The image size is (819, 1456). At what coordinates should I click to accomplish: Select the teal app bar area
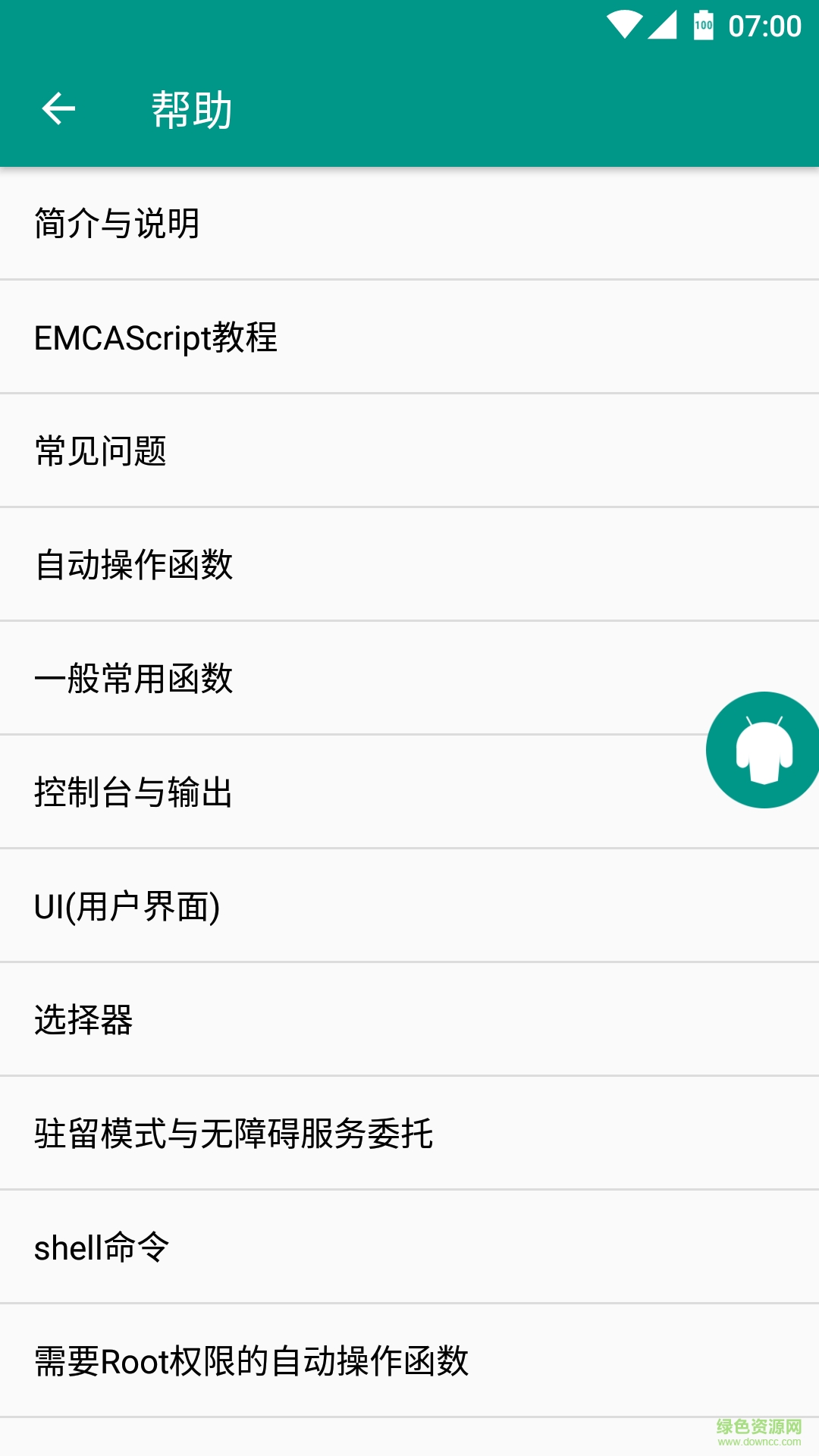point(409,110)
